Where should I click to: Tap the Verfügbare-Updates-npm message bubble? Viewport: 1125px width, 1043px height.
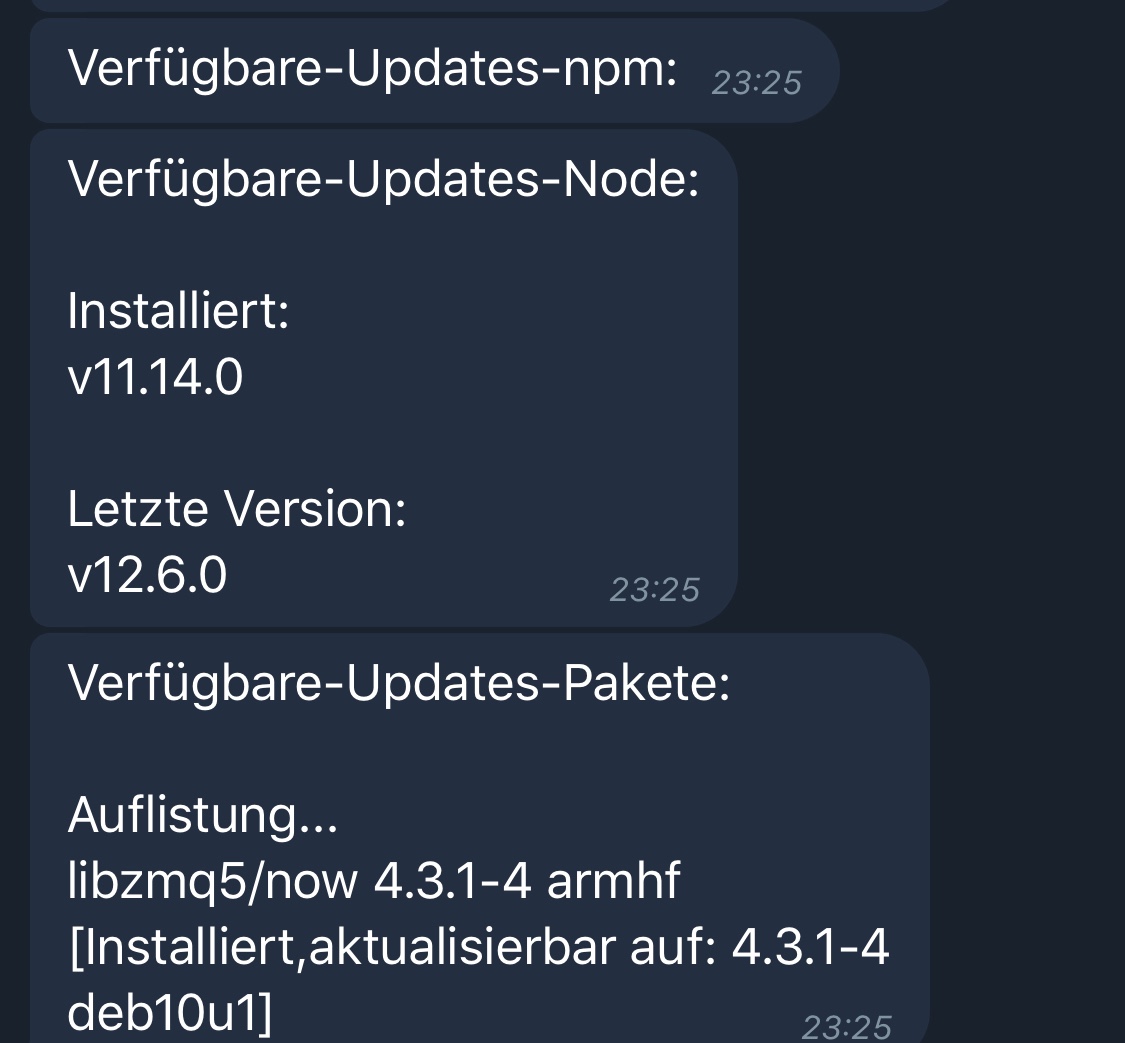[x=433, y=72]
